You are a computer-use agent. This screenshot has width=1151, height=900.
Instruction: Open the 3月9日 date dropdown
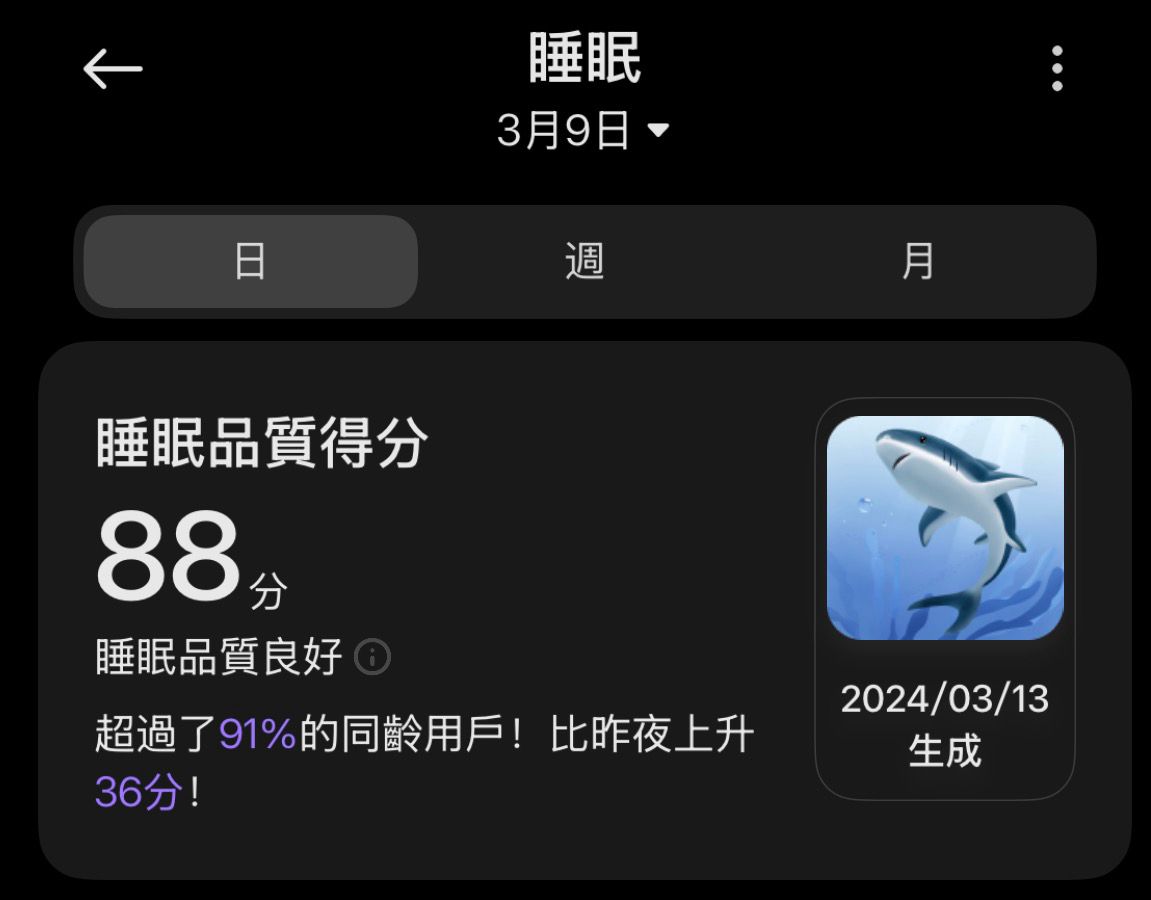(584, 131)
